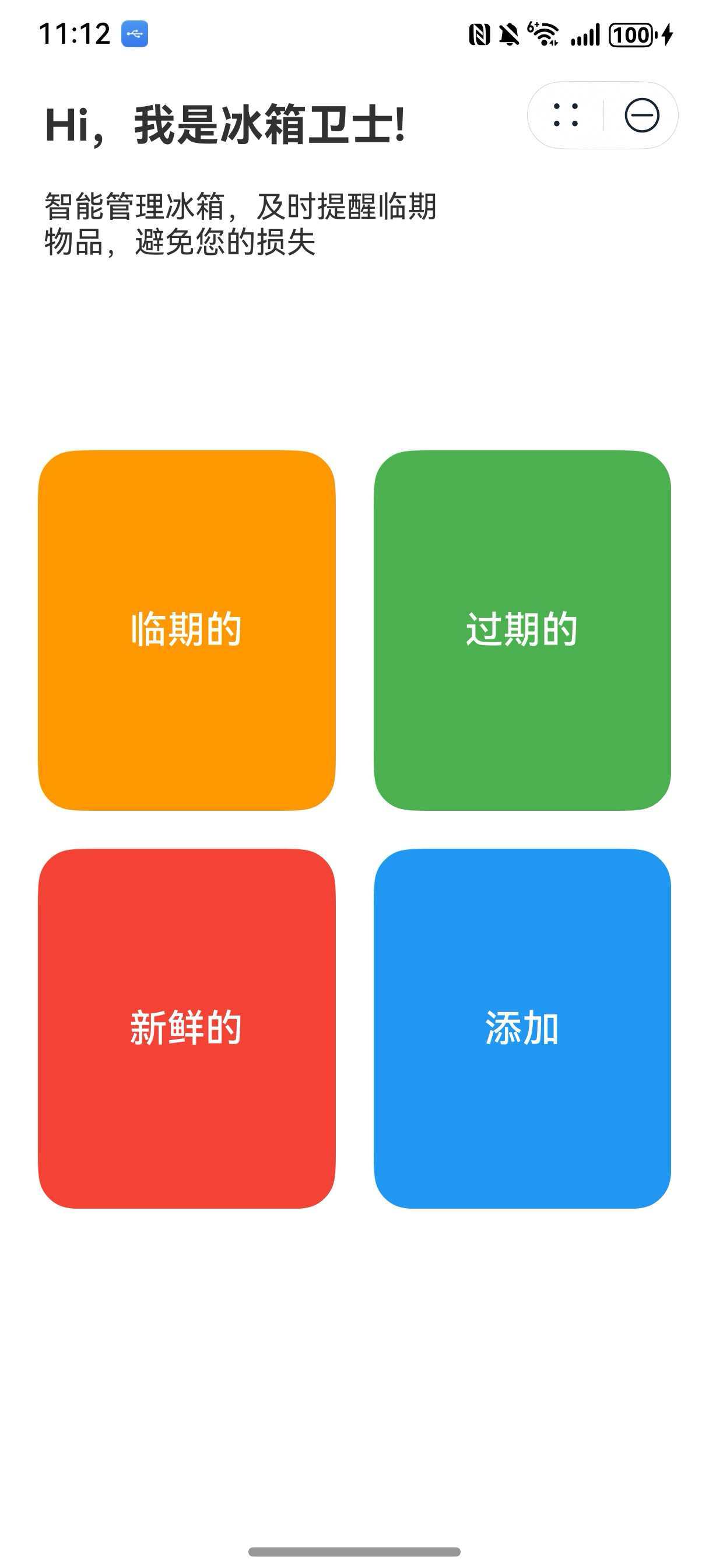This screenshot has width=709, height=1568.
Task: Close the mini program with the circle button
Action: pos(641,115)
